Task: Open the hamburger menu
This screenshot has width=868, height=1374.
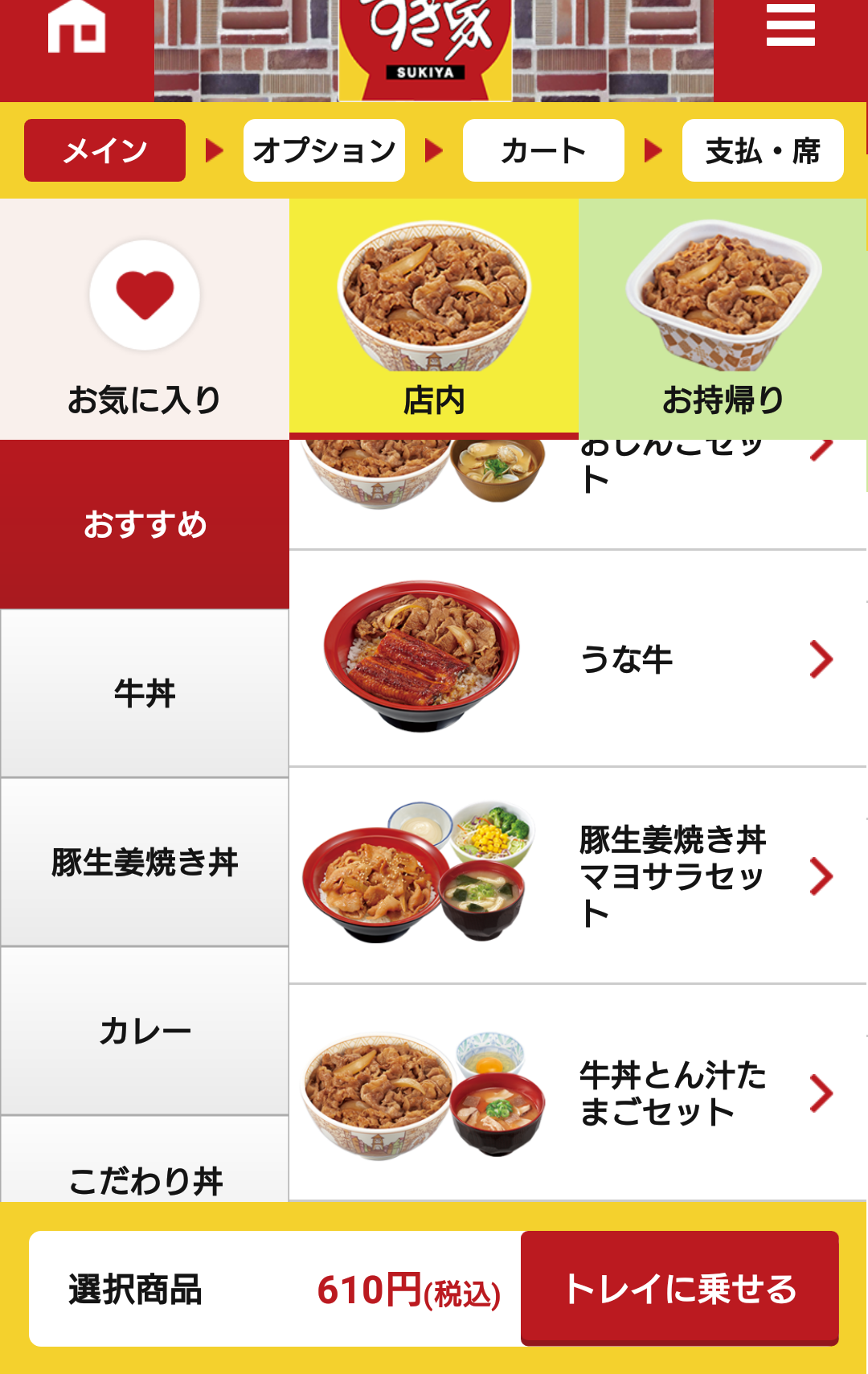Action: 790,26
